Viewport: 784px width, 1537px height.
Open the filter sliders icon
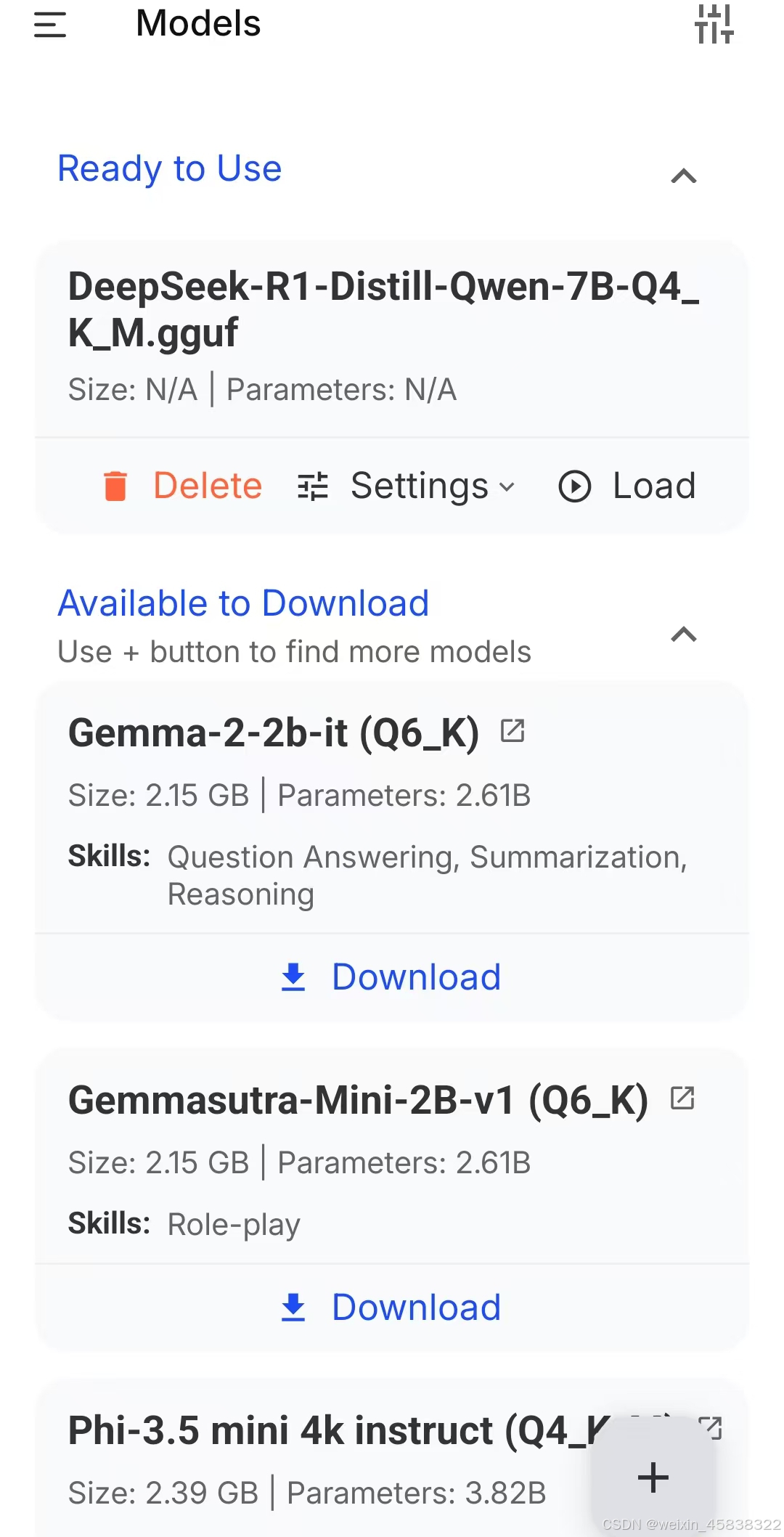(714, 24)
